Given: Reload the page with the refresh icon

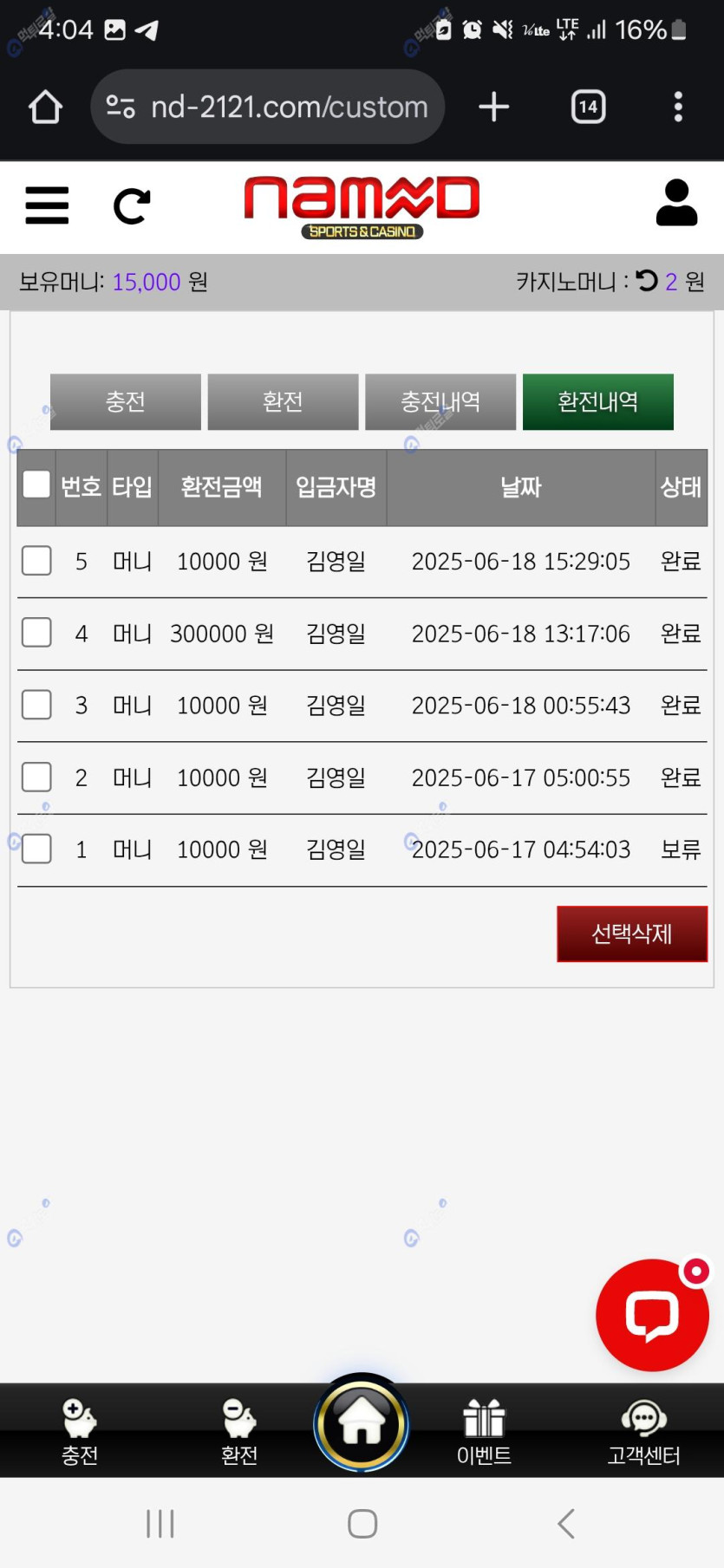Looking at the screenshot, I should coord(132,206).
